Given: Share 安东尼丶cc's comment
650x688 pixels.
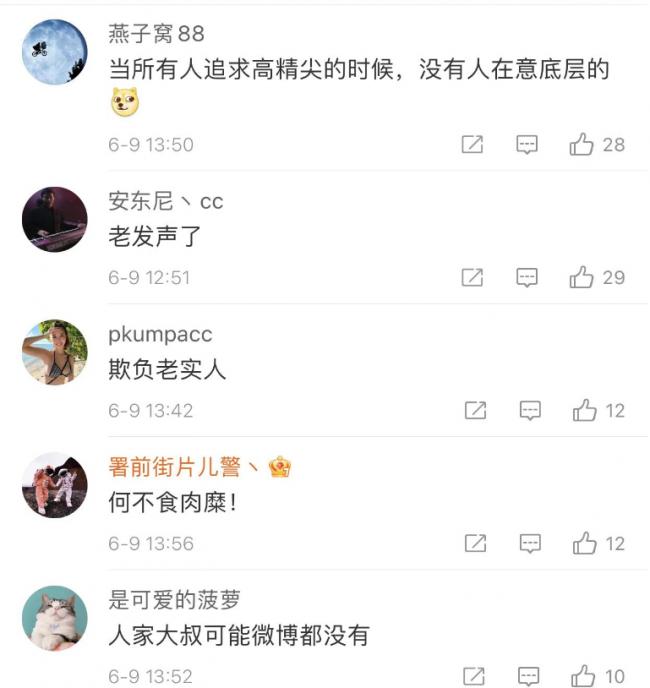Looking at the screenshot, I should (472, 278).
